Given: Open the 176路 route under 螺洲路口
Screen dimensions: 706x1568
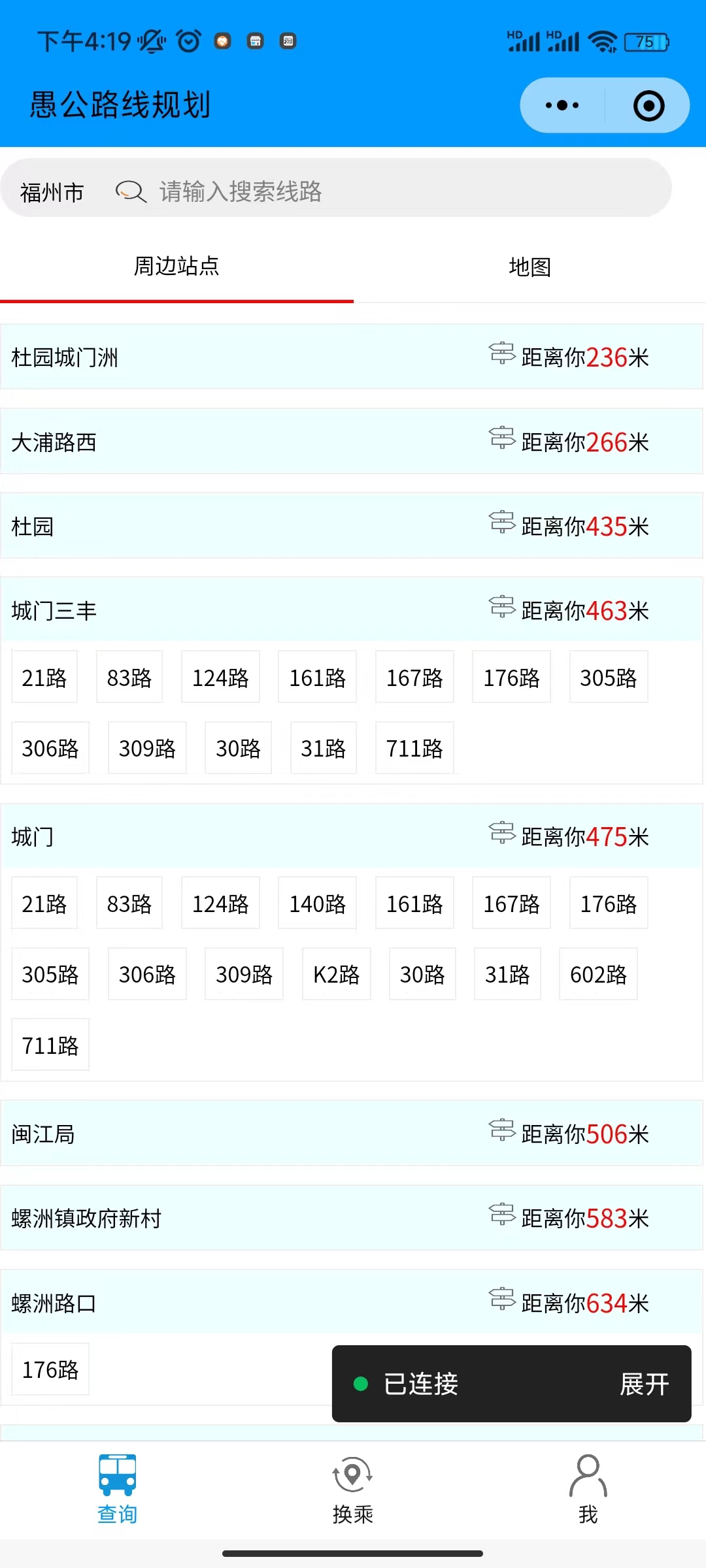Looking at the screenshot, I should [x=50, y=1369].
